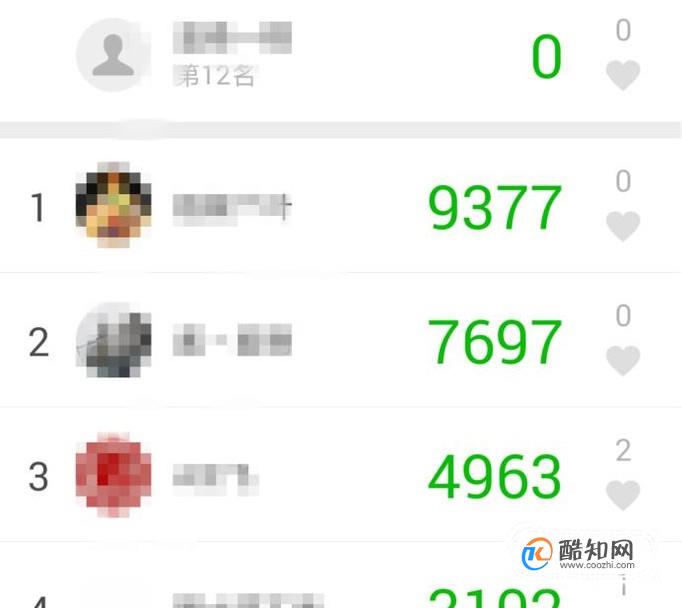Open the rank 3 user's step details
This screenshot has height=608, width=682.
[x=341, y=474]
